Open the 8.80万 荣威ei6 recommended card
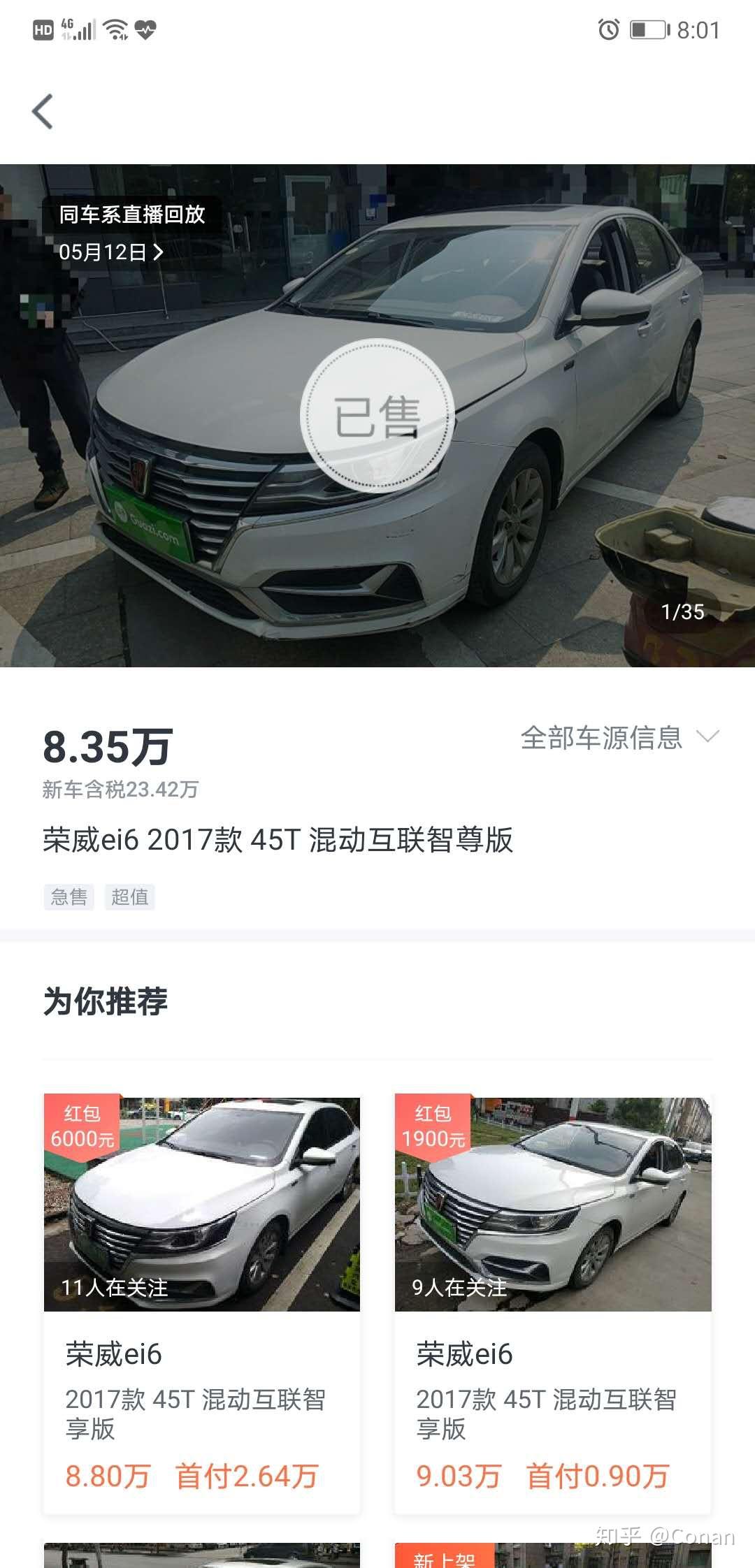The width and height of the screenshot is (755, 1568). point(202,1304)
